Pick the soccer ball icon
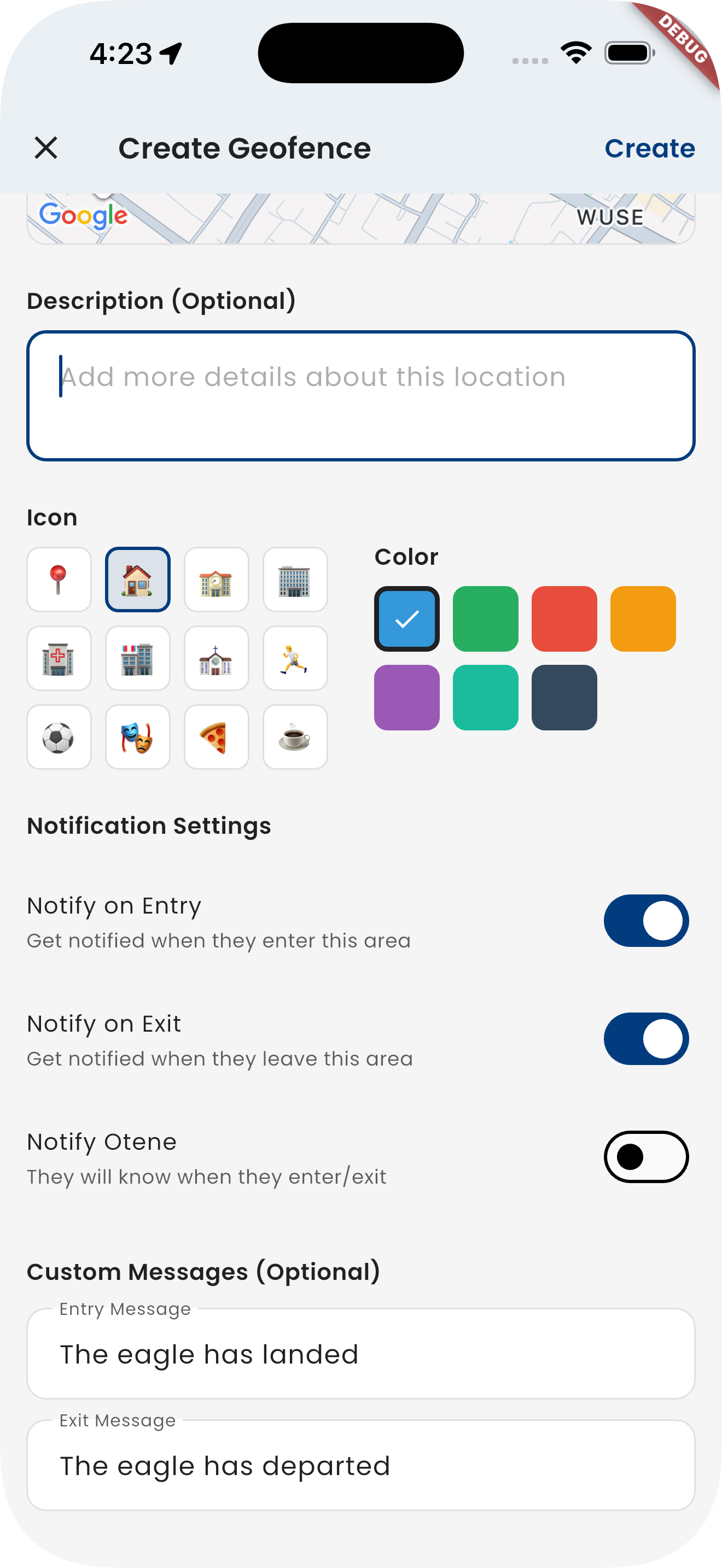 pos(59,736)
